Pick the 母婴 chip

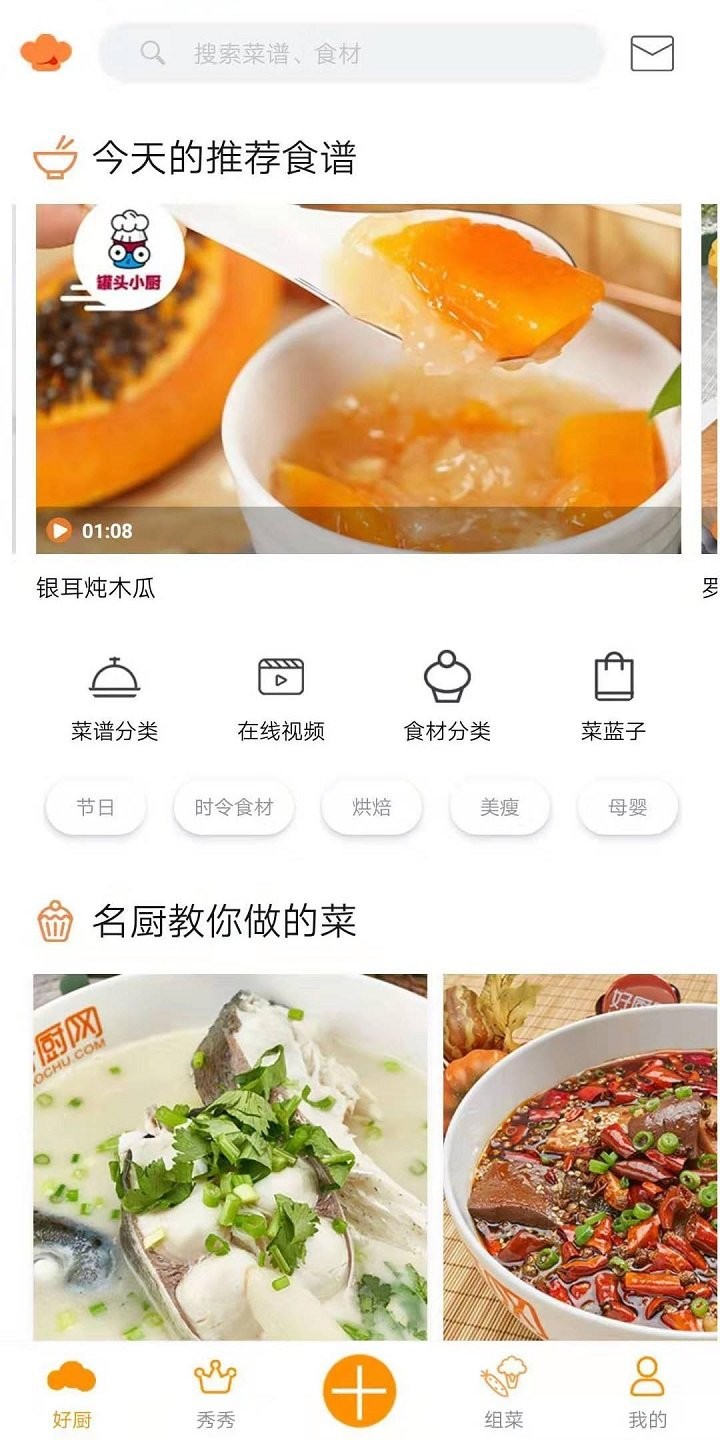pos(628,808)
